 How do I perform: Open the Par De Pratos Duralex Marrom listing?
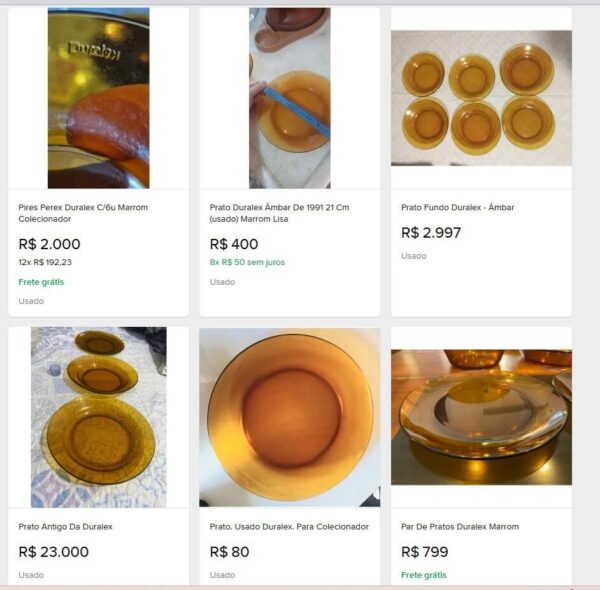[460, 526]
